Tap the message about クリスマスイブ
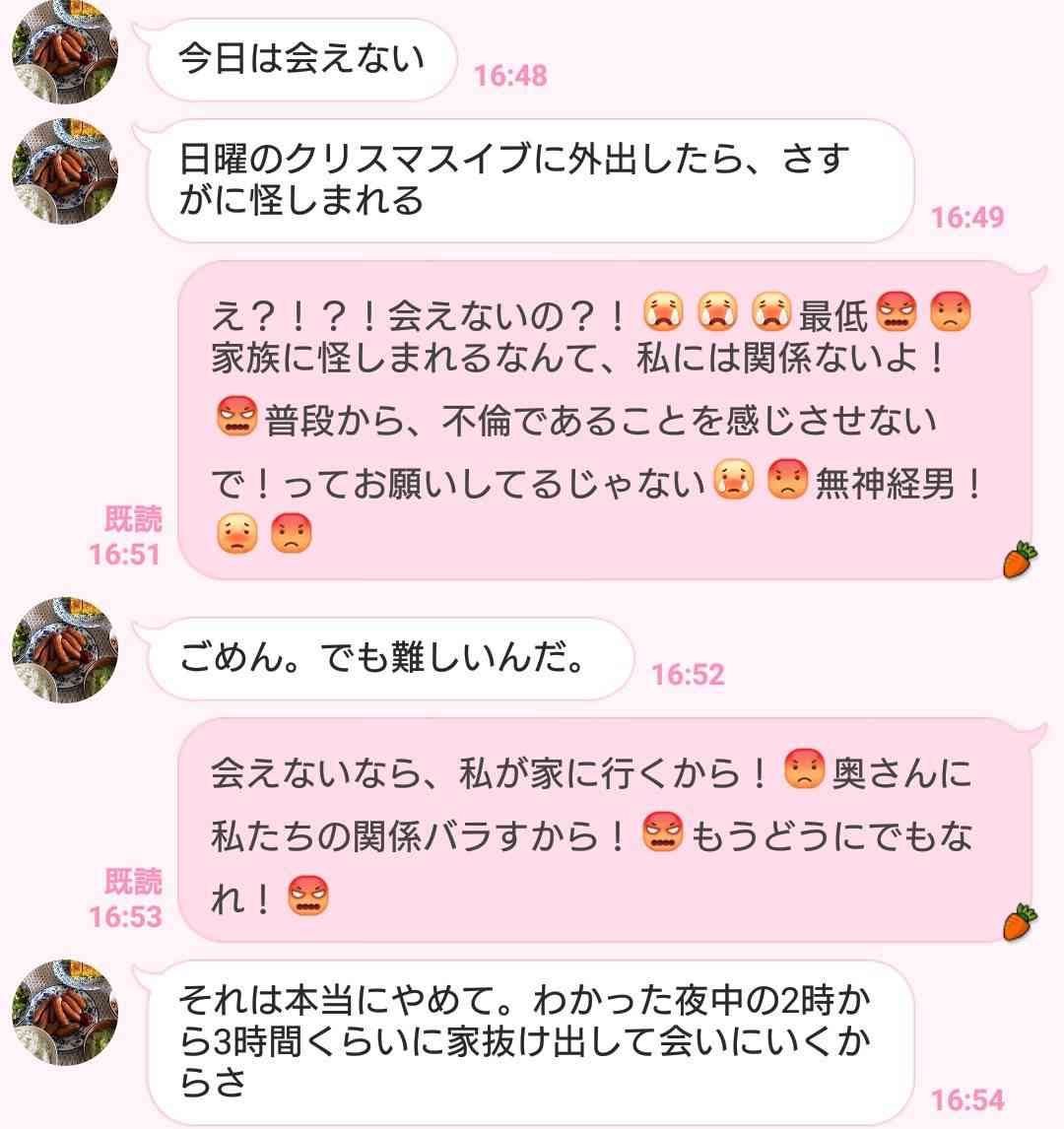 532,182
